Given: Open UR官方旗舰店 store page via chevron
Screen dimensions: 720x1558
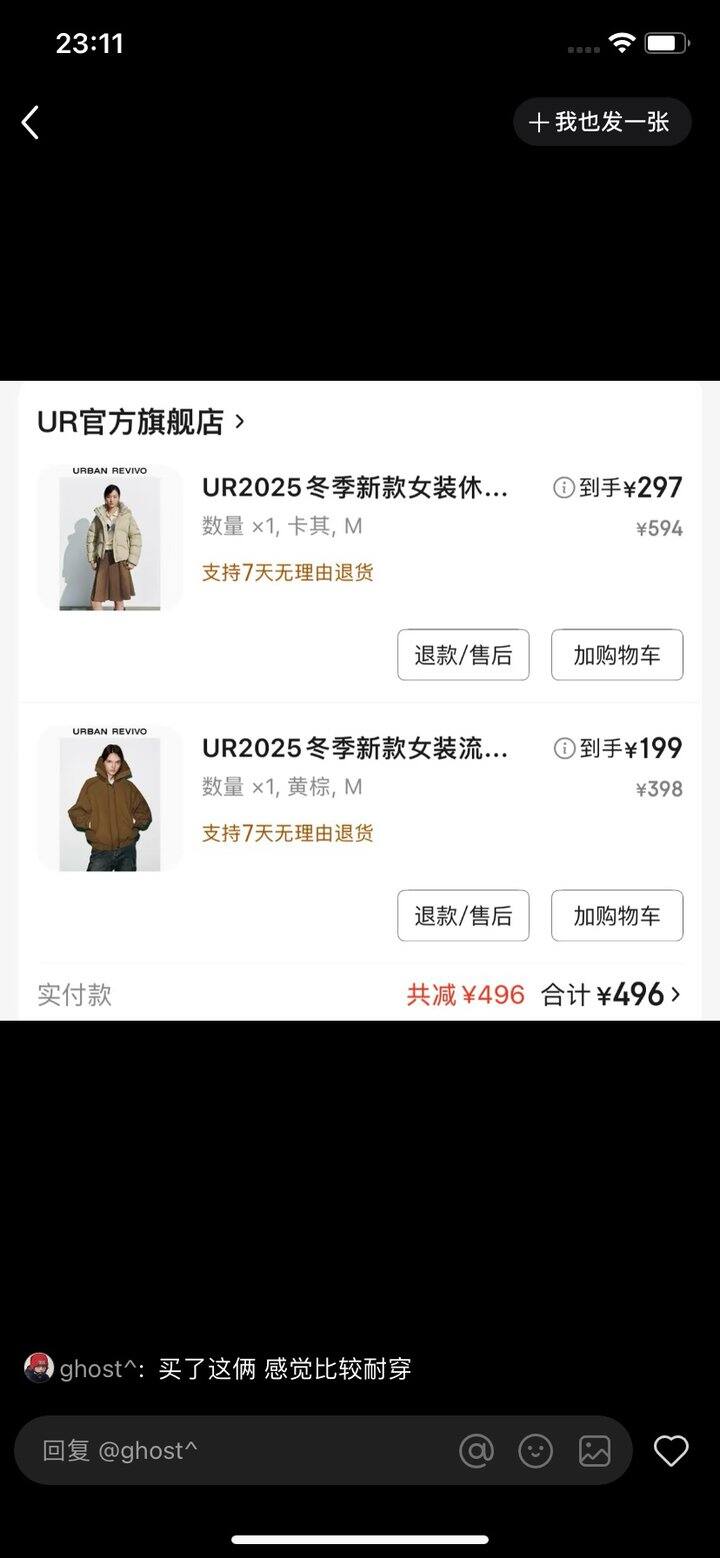Looking at the screenshot, I should pyautogui.click(x=240, y=422).
